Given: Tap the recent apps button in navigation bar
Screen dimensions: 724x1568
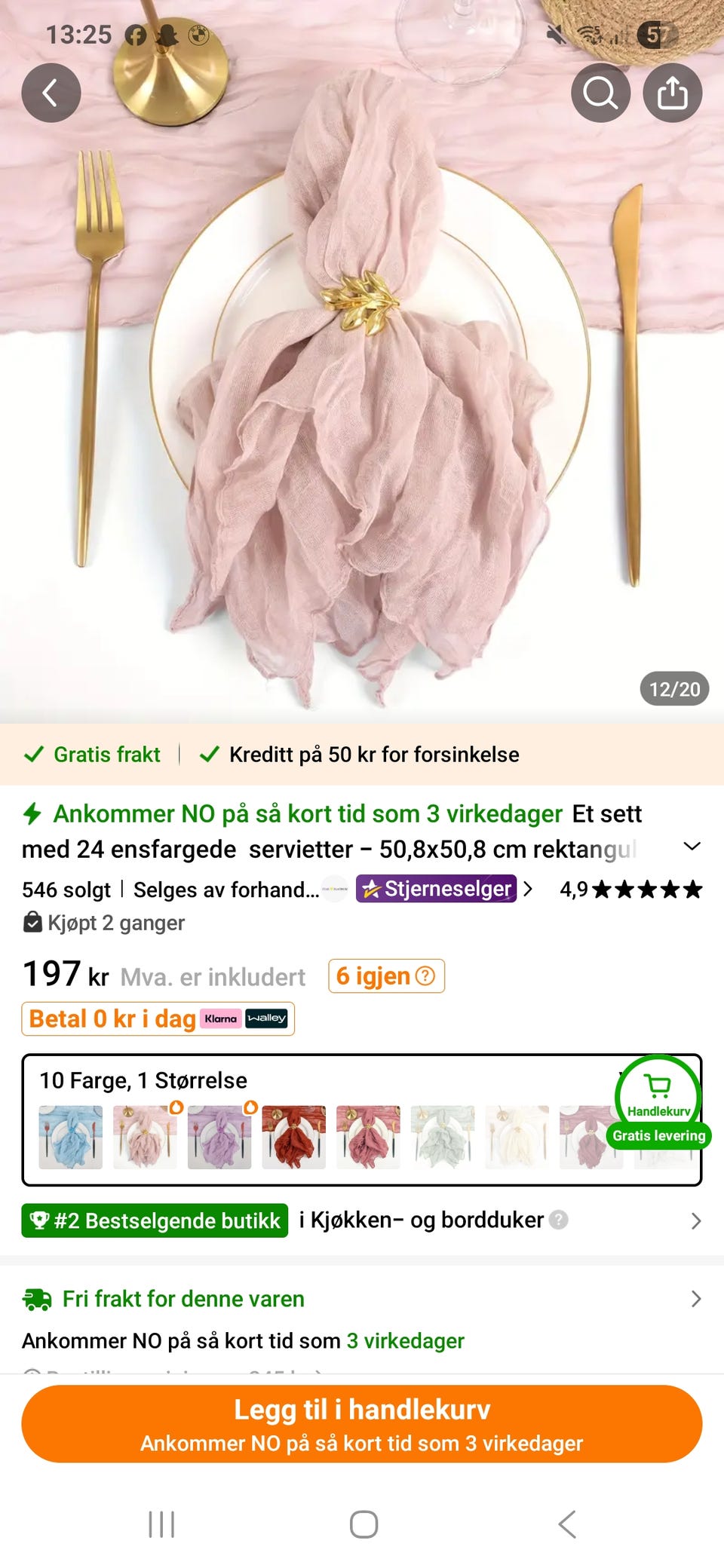Looking at the screenshot, I should click(x=161, y=1521).
